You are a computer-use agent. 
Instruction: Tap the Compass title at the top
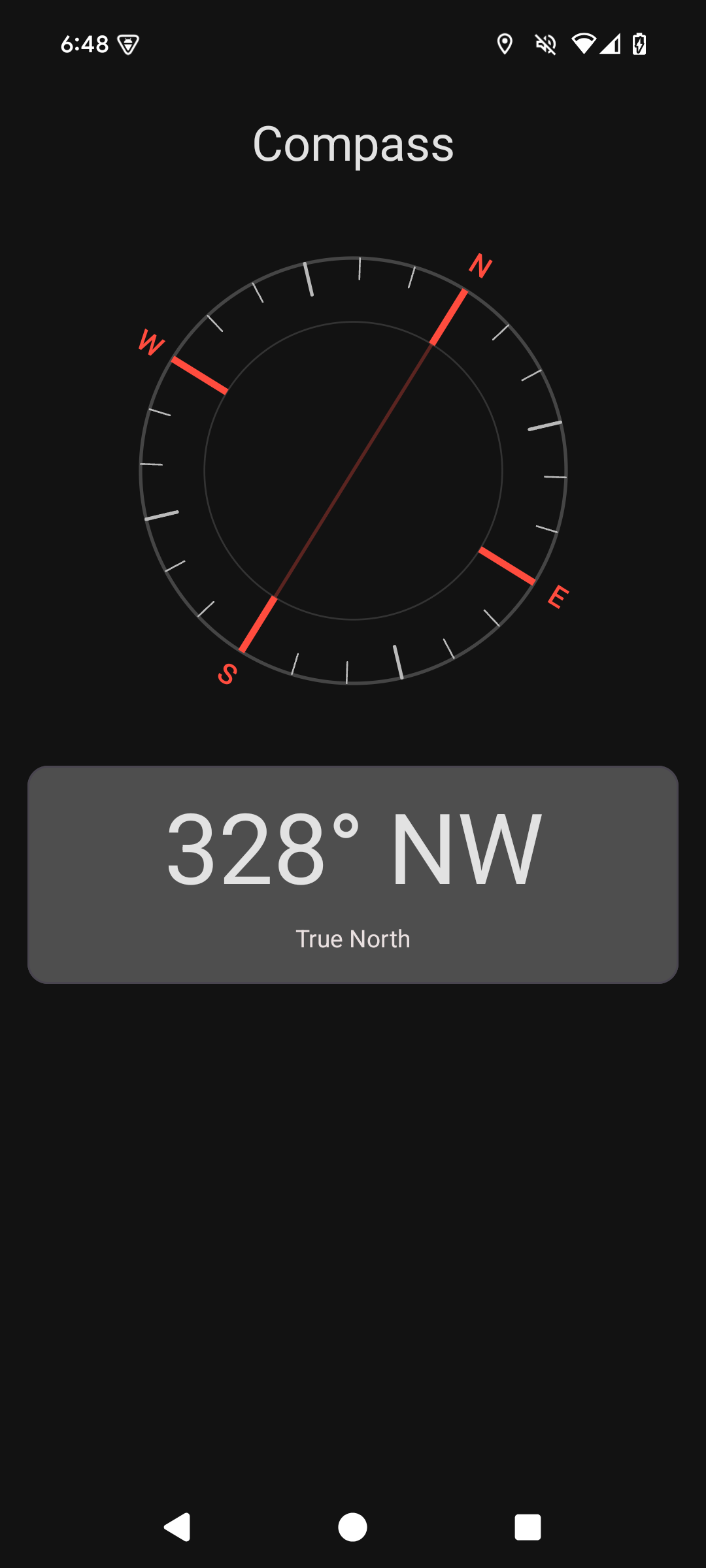[353, 145]
